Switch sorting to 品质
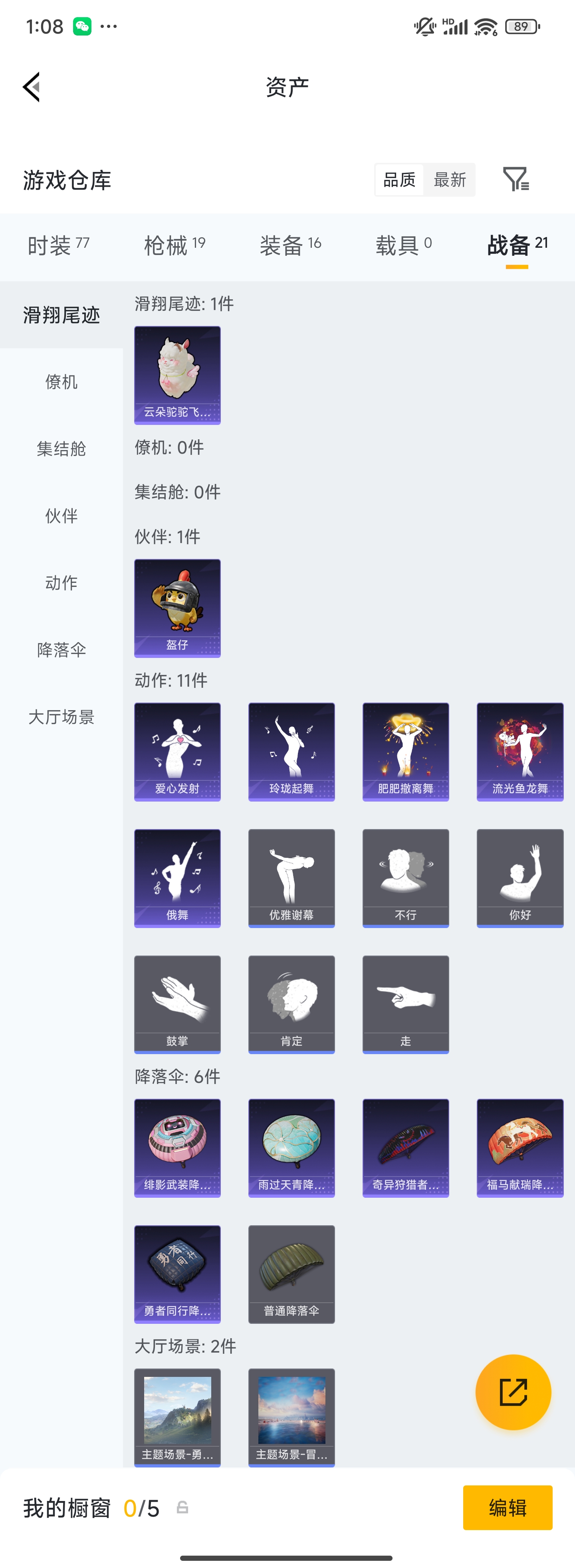The image size is (575, 1568). pyautogui.click(x=400, y=180)
